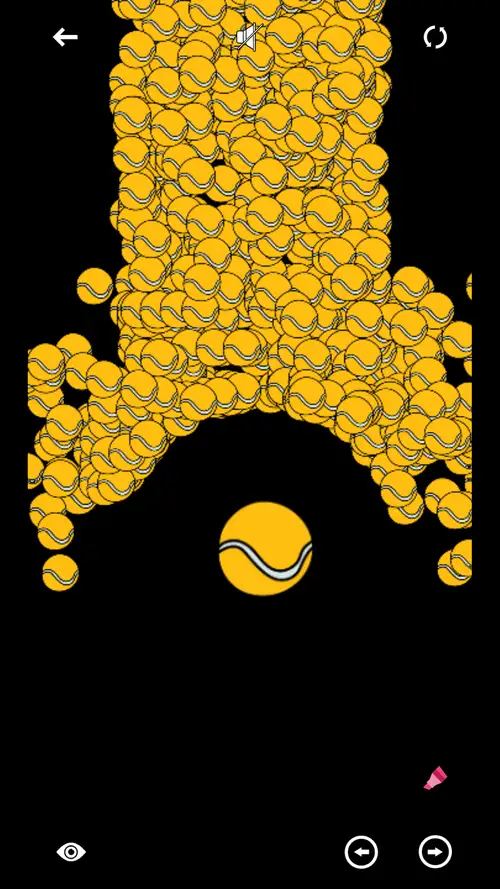This screenshot has height=889, width=500.
Task: Reset the scene with the refresh icon
Action: click(x=435, y=37)
